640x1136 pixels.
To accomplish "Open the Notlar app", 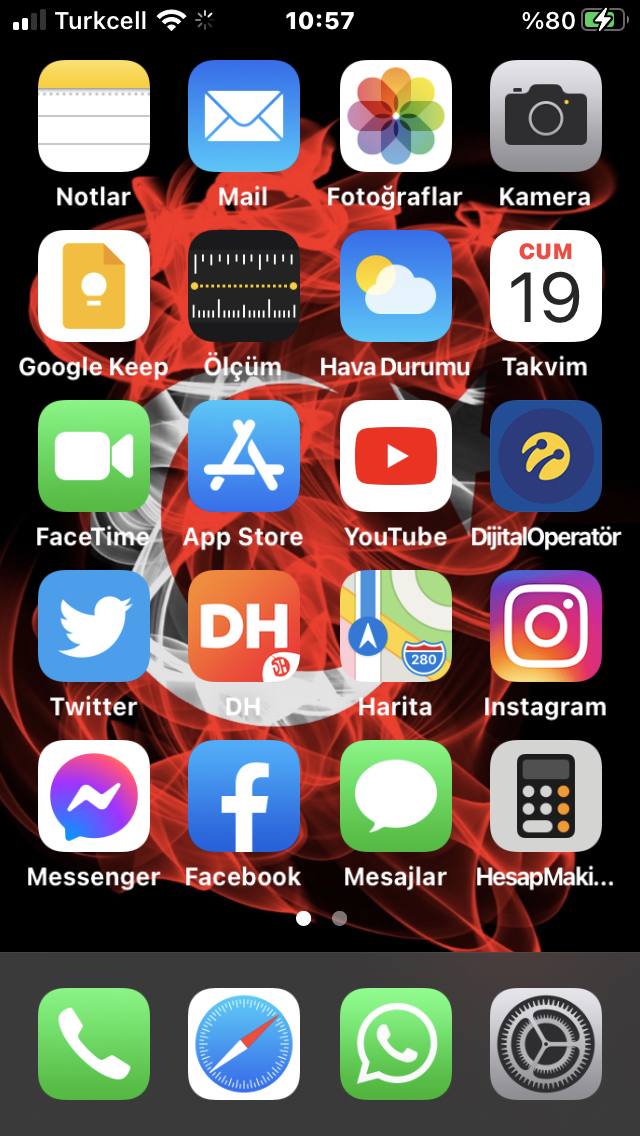I will pyautogui.click(x=93, y=116).
